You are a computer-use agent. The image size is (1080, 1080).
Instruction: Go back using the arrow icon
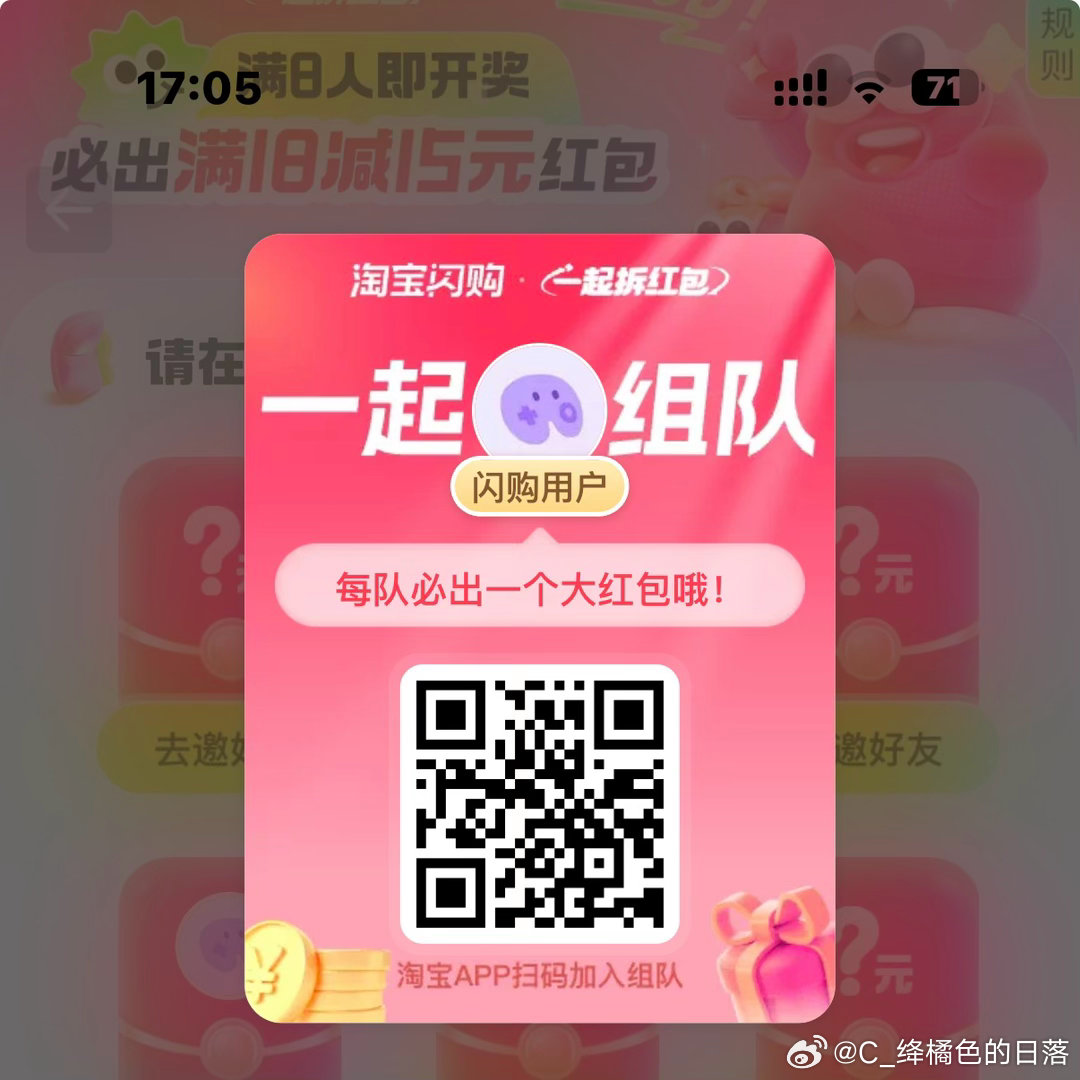(x=69, y=212)
